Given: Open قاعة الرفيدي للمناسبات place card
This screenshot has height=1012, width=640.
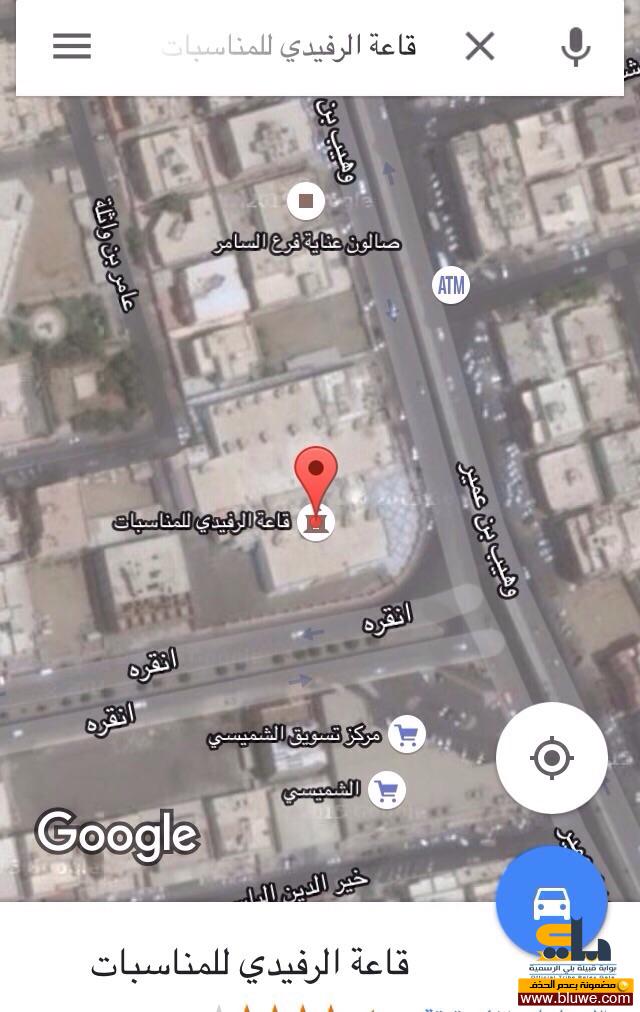Looking at the screenshot, I should [250, 964].
